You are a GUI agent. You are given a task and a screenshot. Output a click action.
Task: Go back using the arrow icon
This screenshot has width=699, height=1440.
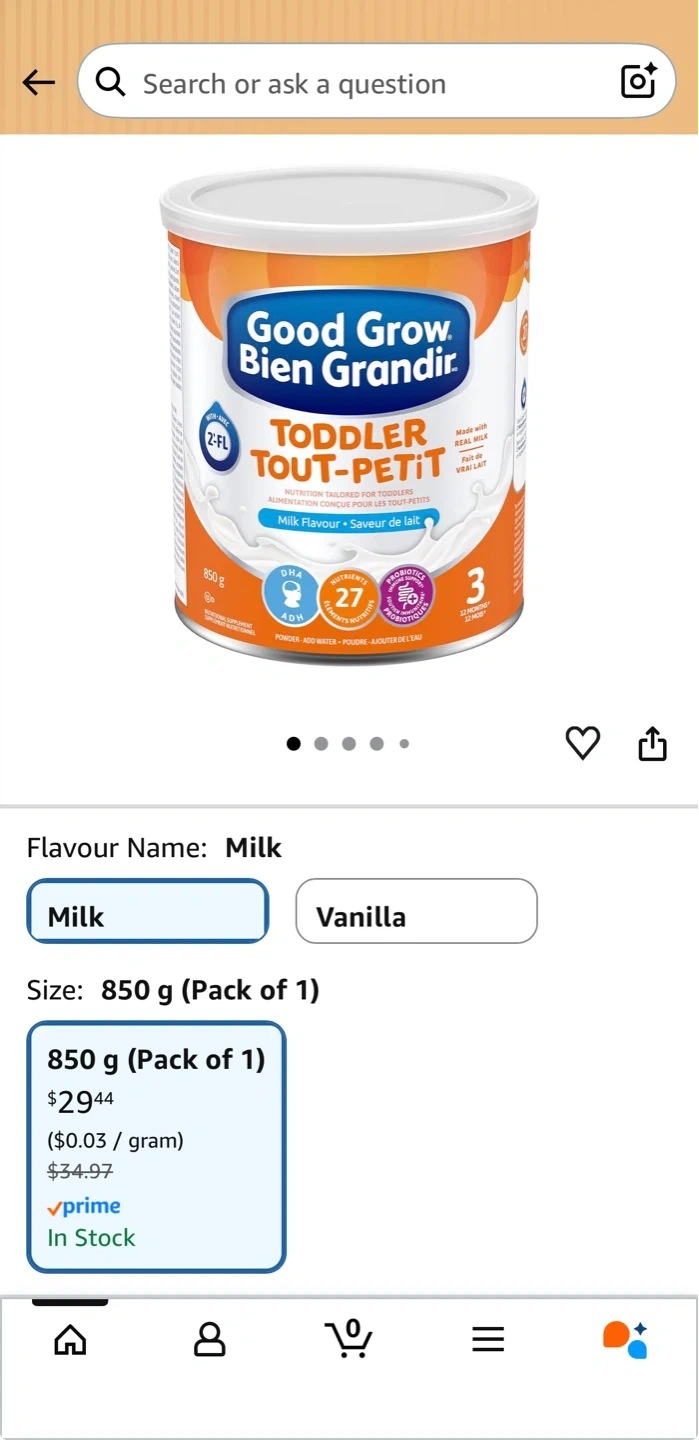(38, 83)
